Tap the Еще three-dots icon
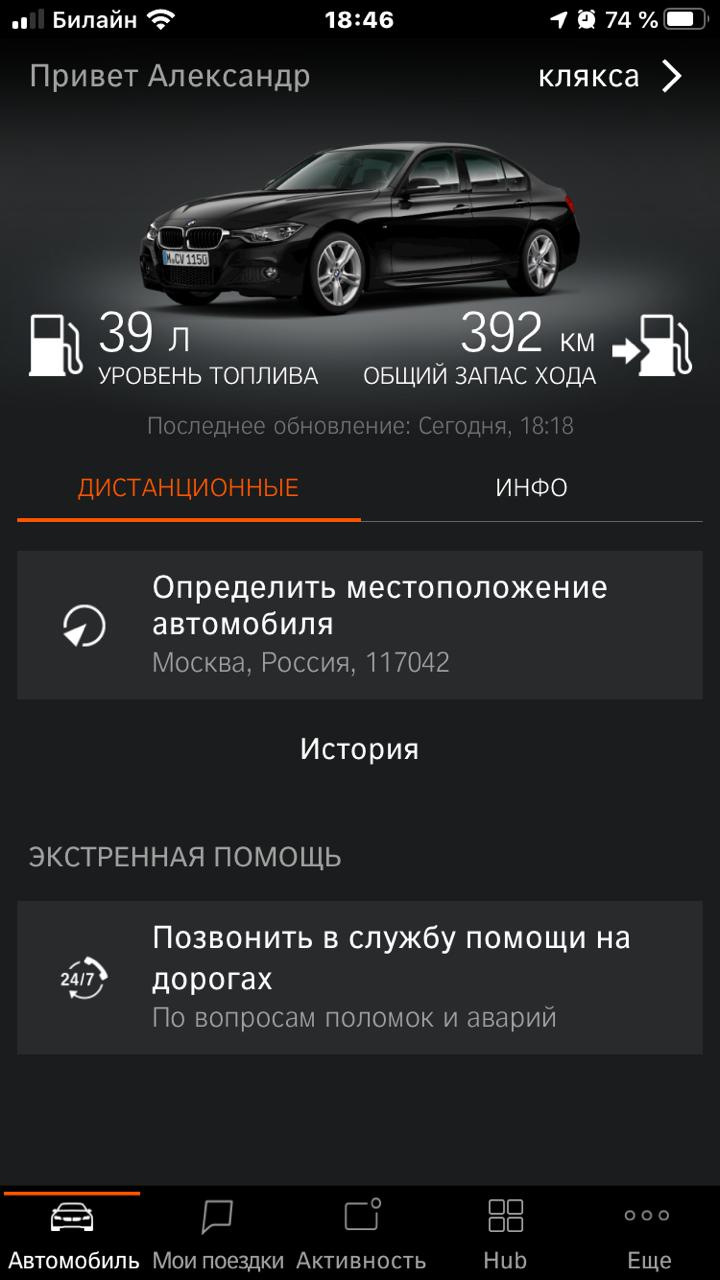The width and height of the screenshot is (720, 1280). [648, 1215]
